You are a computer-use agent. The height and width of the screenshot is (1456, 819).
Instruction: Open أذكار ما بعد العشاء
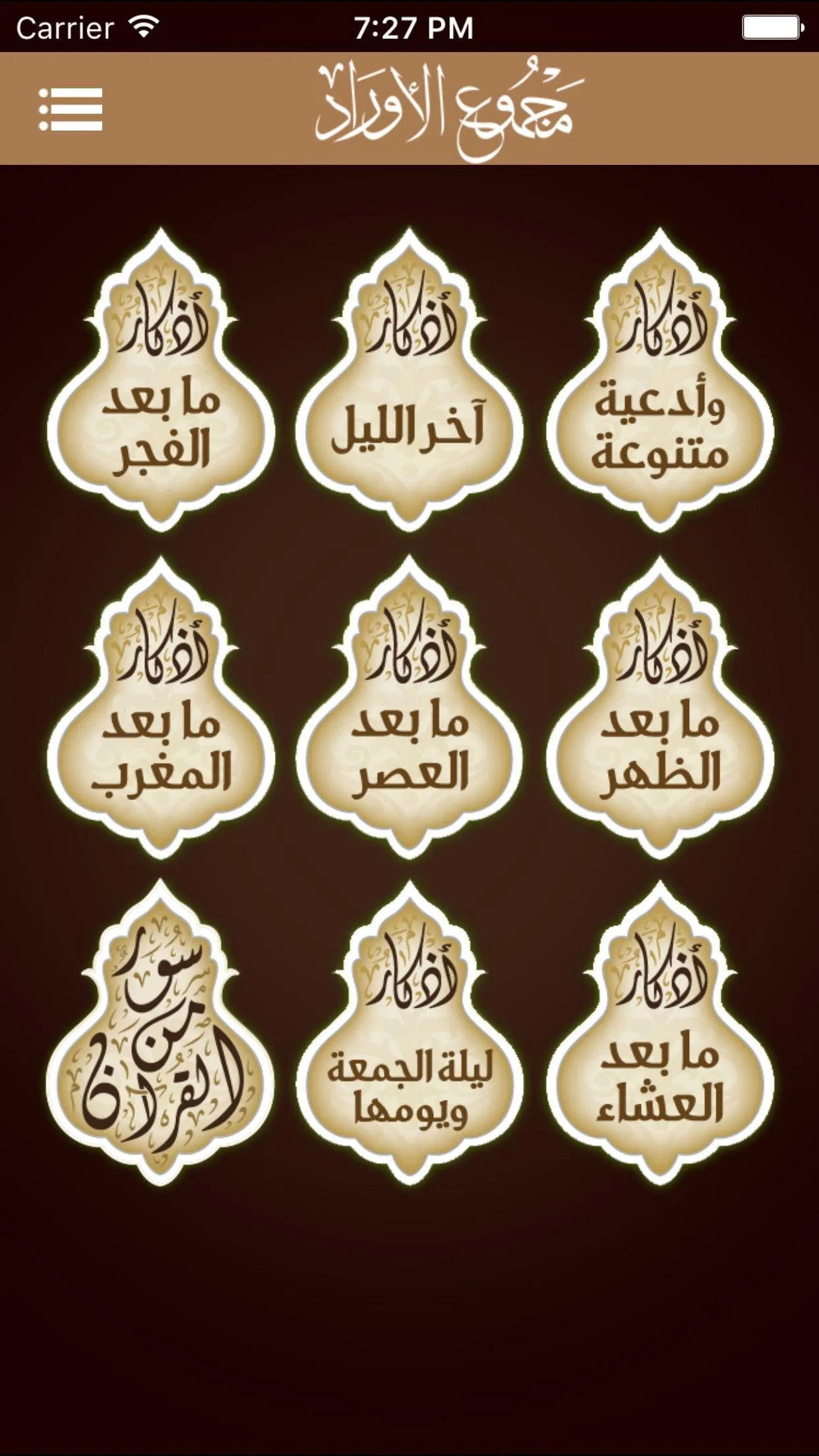point(659,1033)
